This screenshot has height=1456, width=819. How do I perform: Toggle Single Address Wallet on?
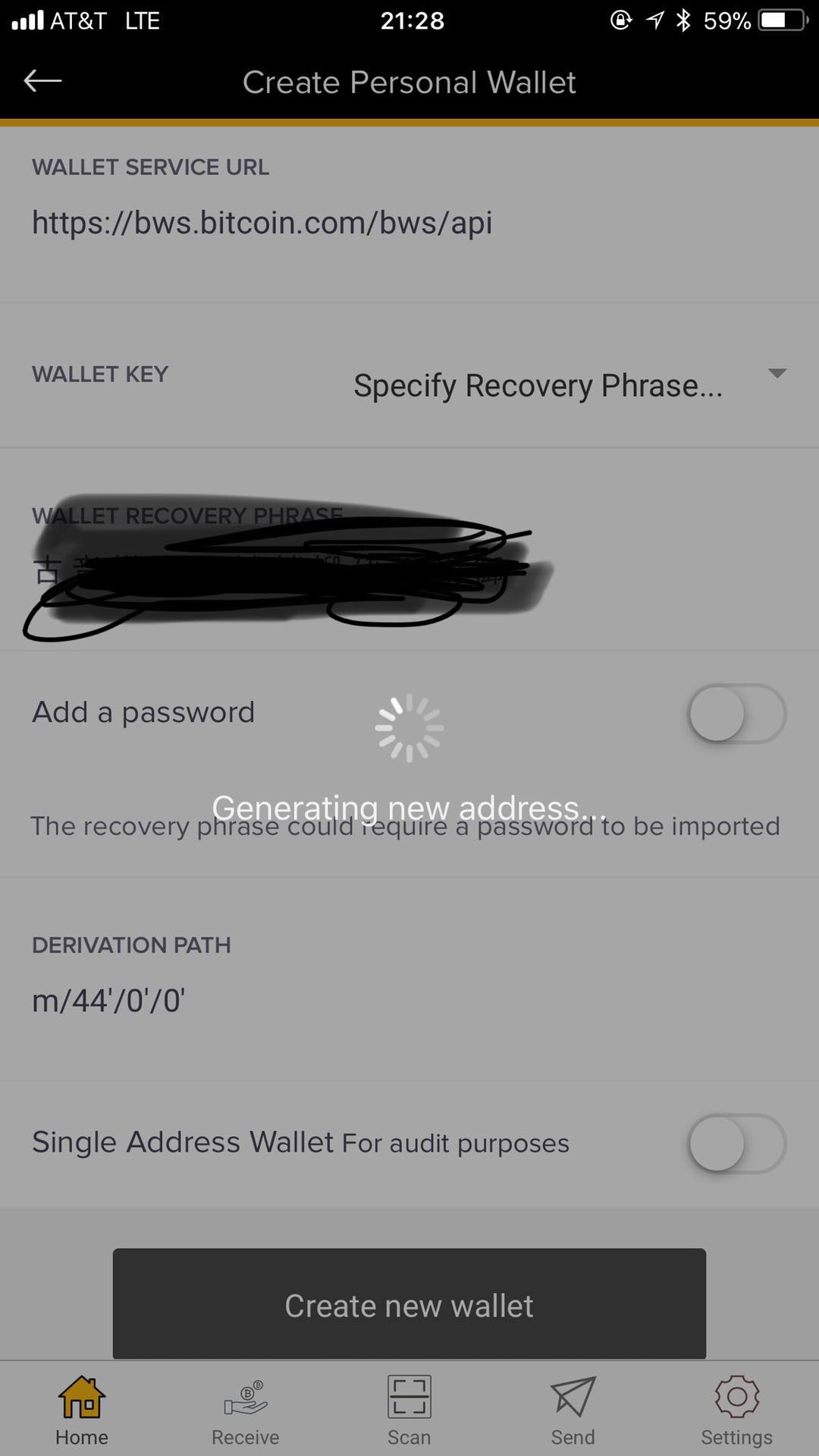pyautogui.click(x=736, y=1144)
